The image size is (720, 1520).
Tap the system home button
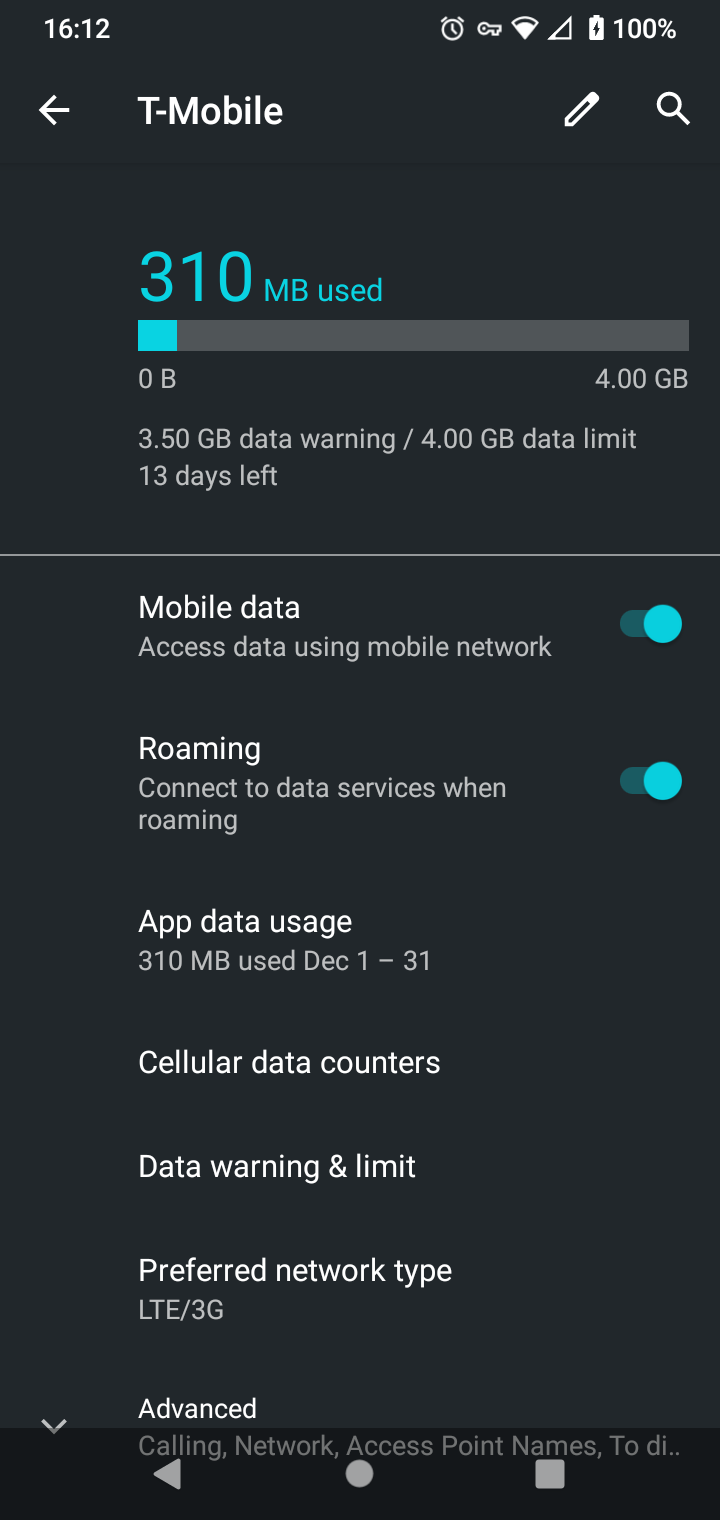point(359,1474)
